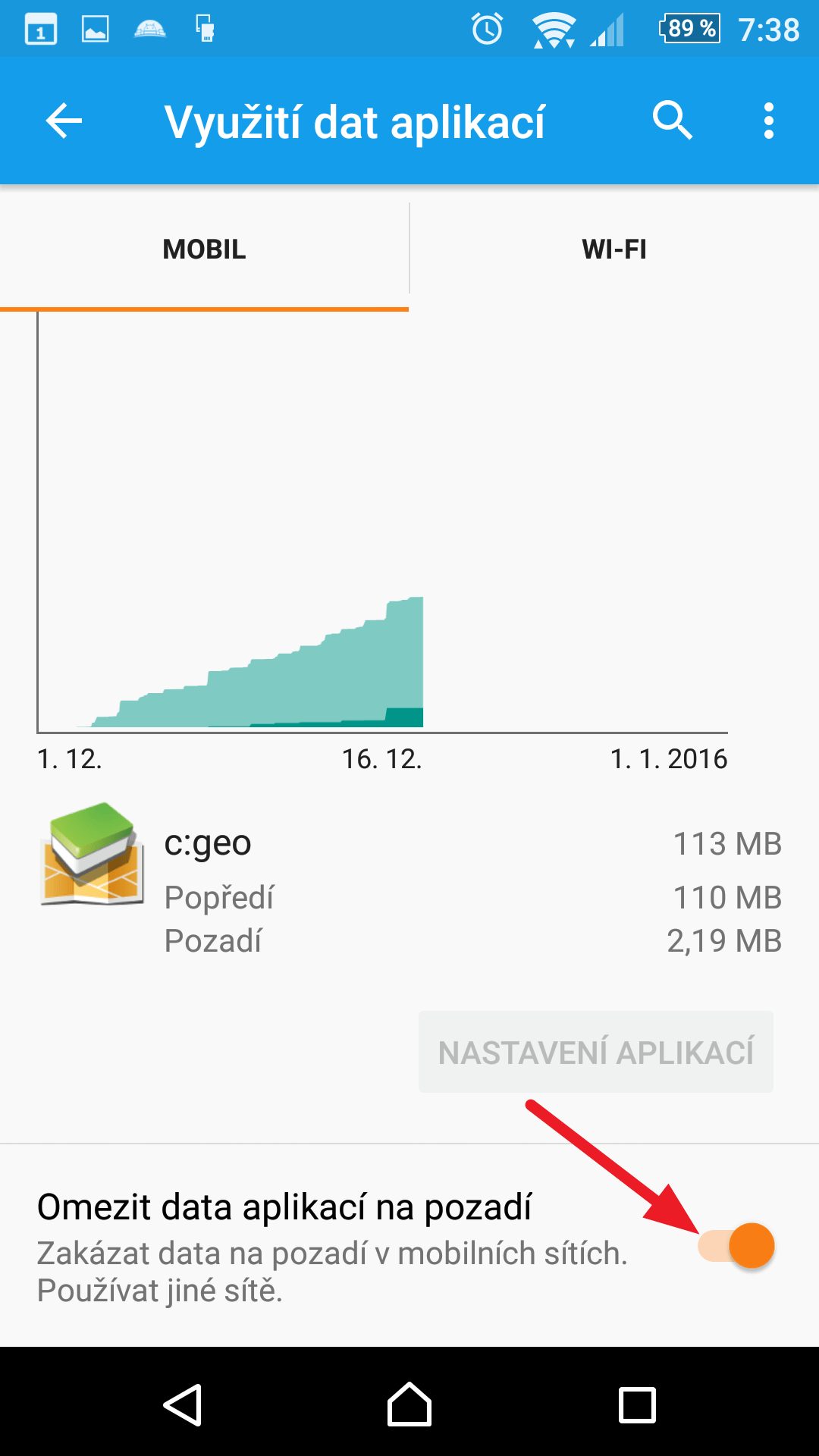Go back using the app bar arrow
Viewport: 819px width, 1456px height.
tap(64, 121)
